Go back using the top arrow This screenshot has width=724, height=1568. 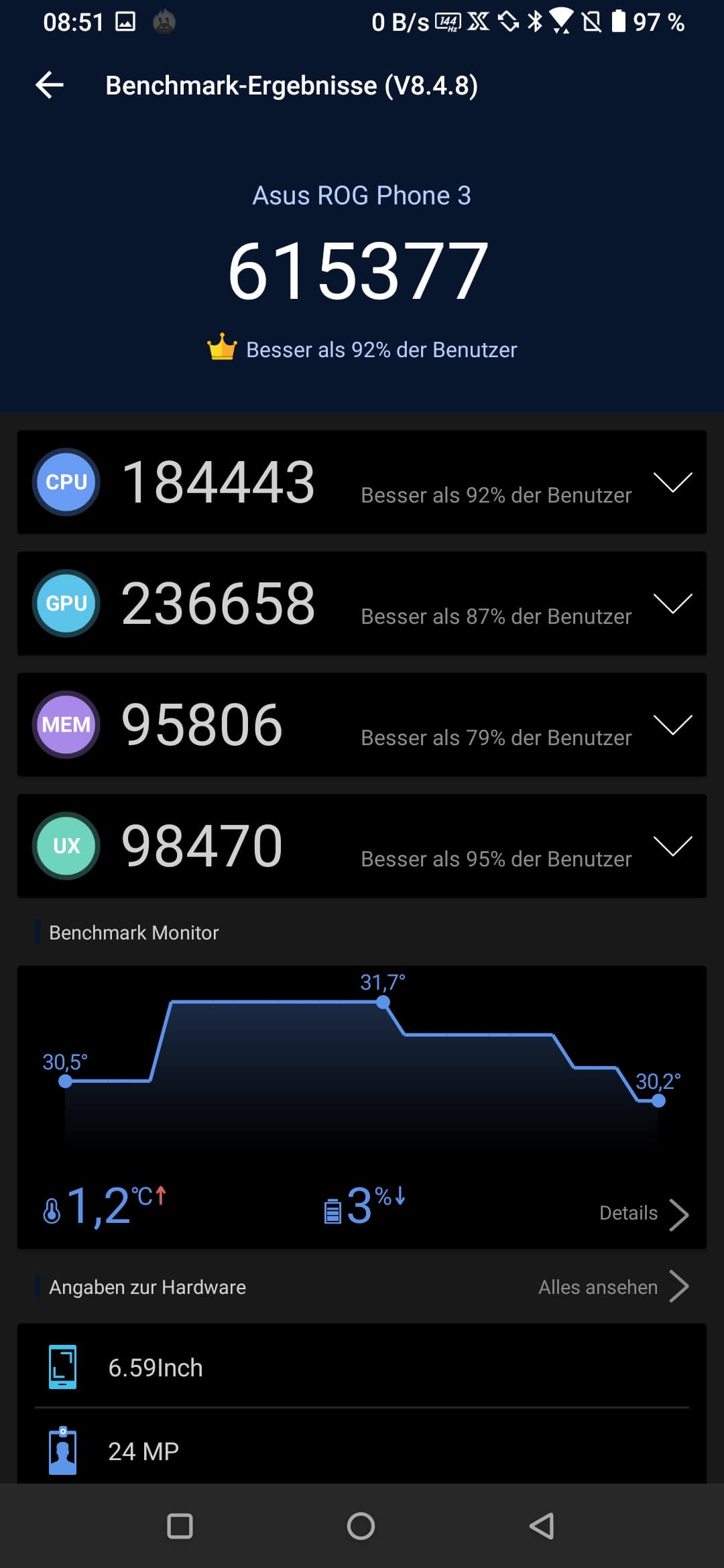pyautogui.click(x=50, y=85)
